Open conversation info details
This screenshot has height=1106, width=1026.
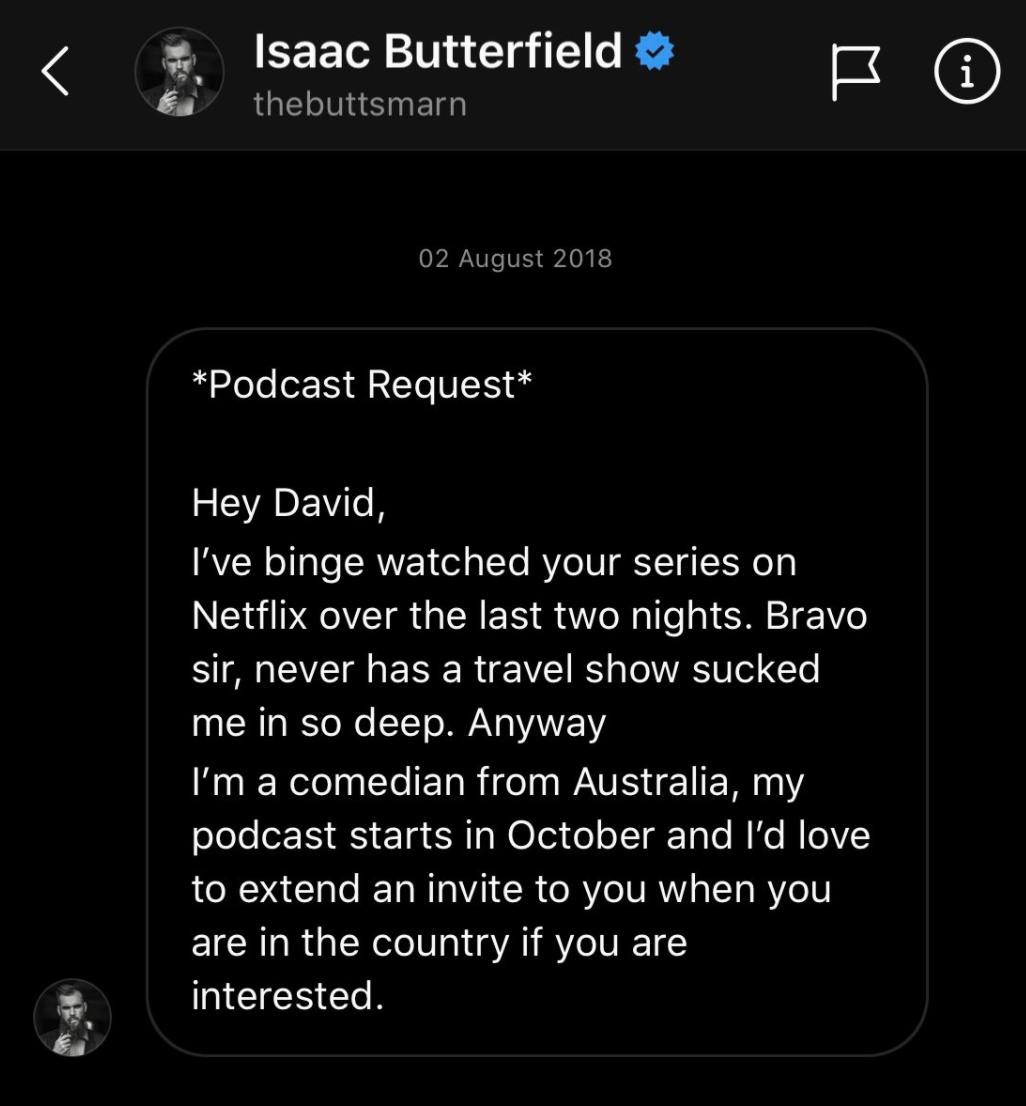[x=966, y=73]
